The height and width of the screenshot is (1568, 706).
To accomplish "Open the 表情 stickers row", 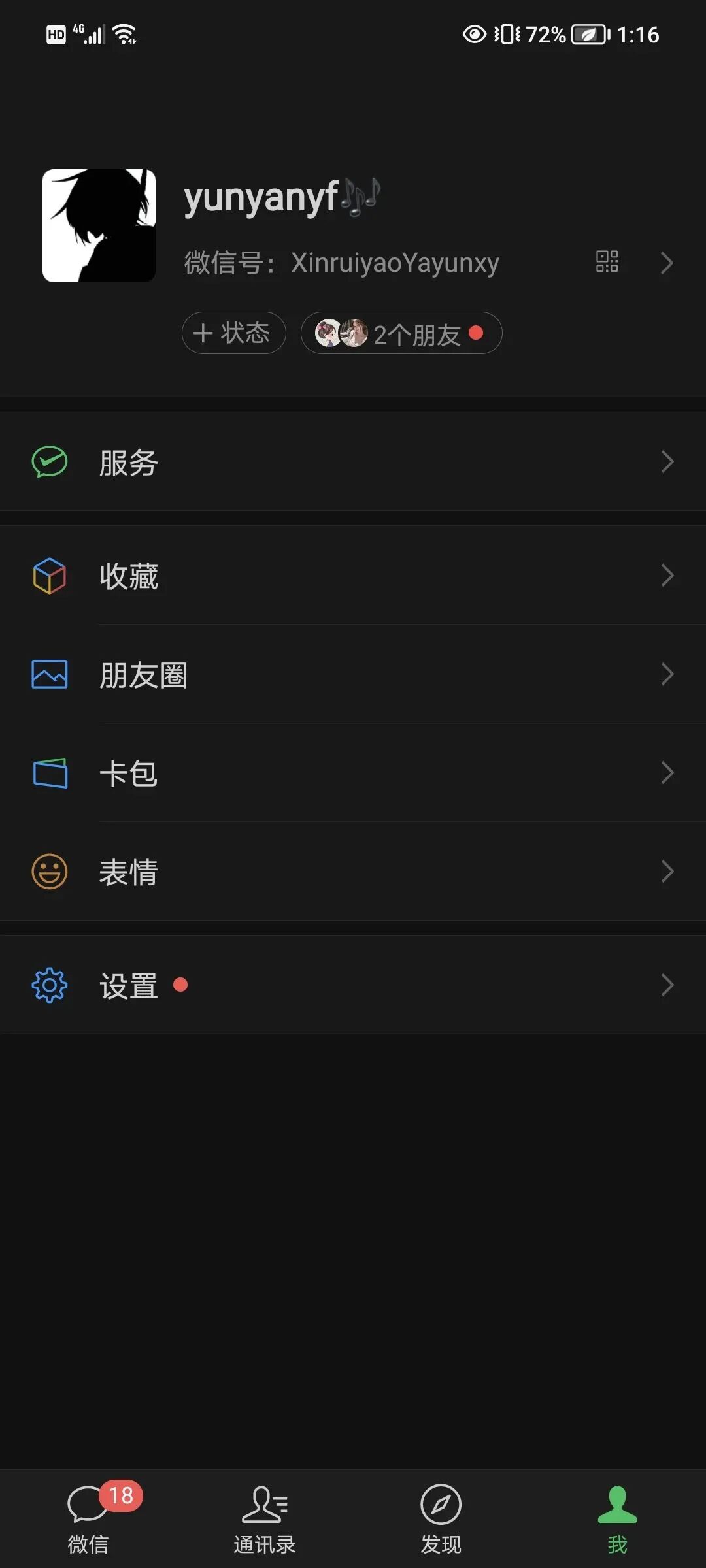I will coord(353,872).
